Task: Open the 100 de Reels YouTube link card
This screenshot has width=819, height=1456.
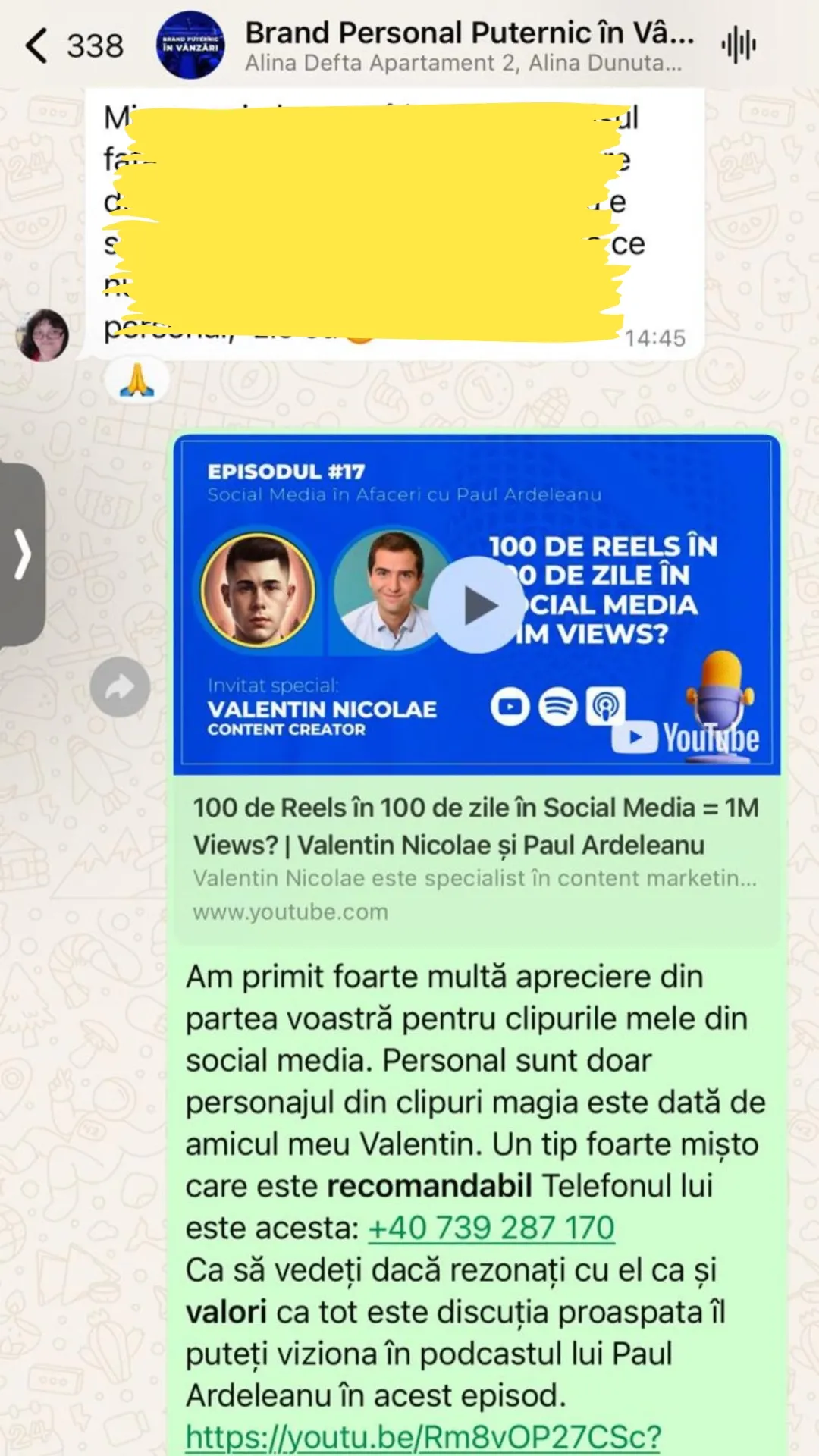Action: 476,857
